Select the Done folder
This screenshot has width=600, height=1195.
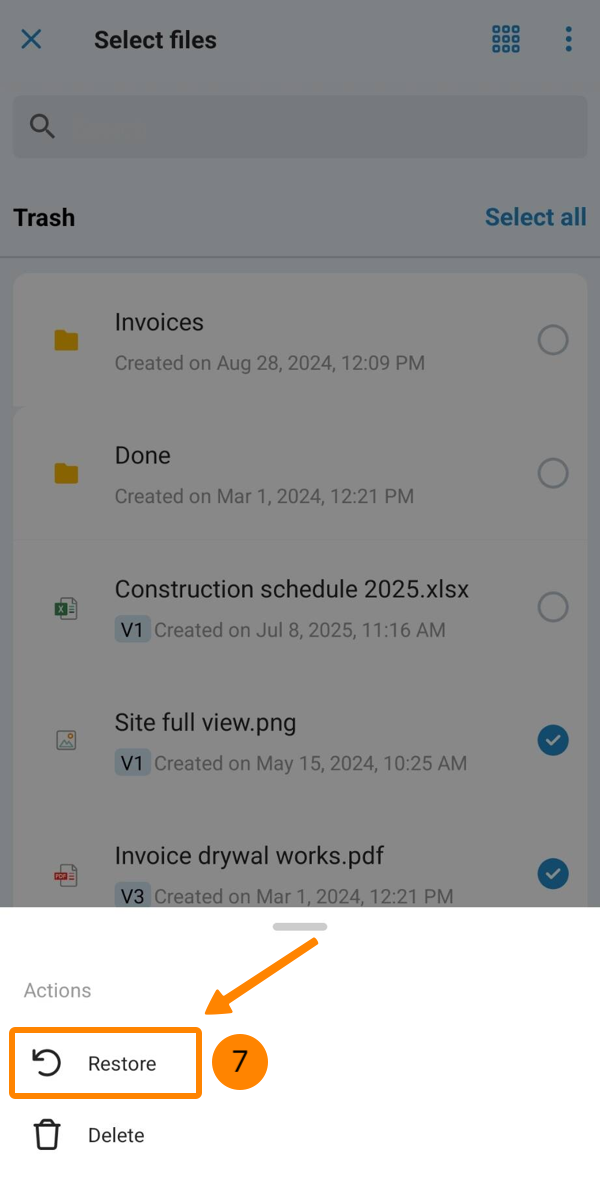553,473
